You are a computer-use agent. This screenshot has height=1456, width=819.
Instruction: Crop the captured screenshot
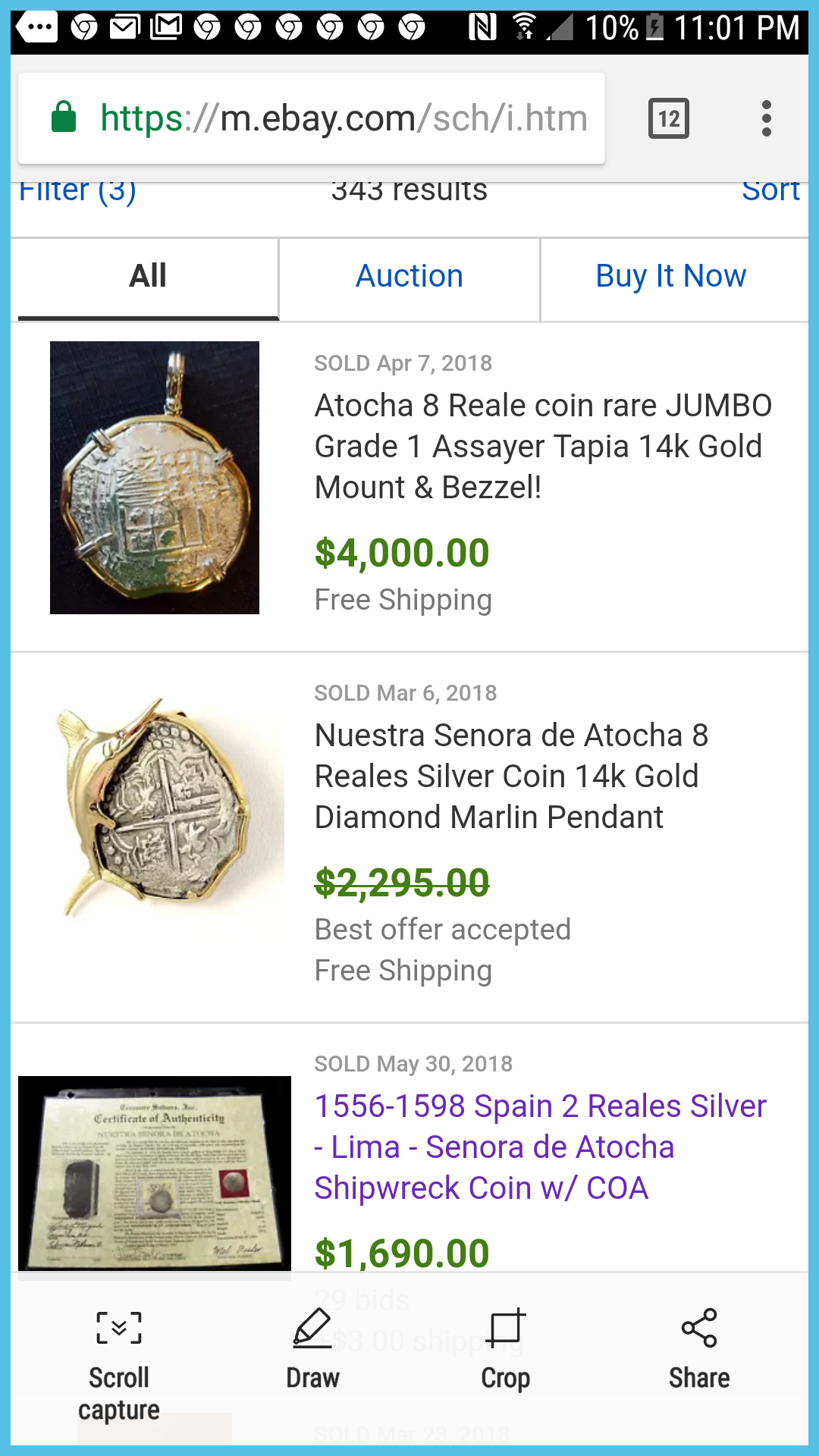(505, 1350)
